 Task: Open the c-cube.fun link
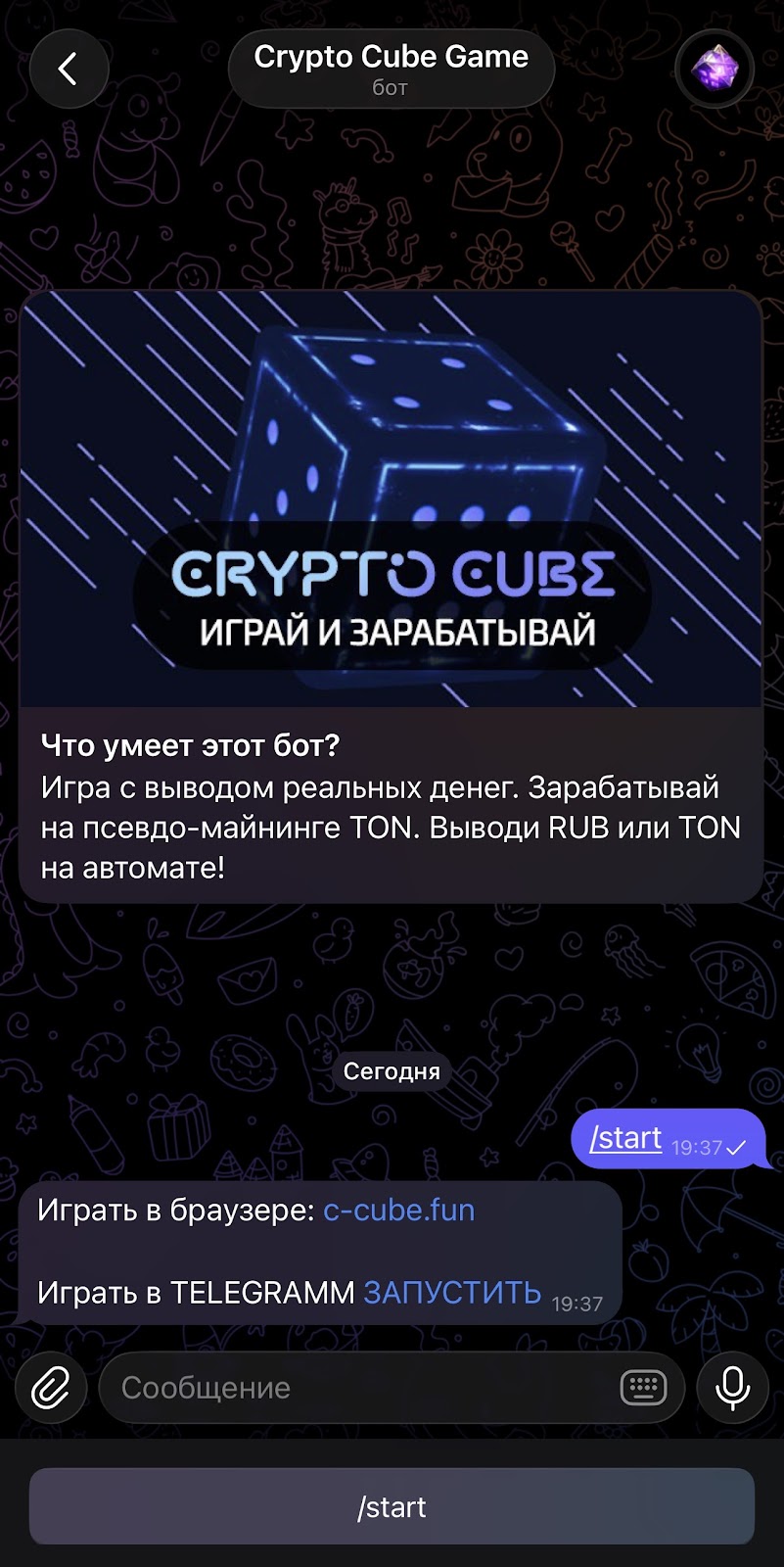(x=398, y=1211)
